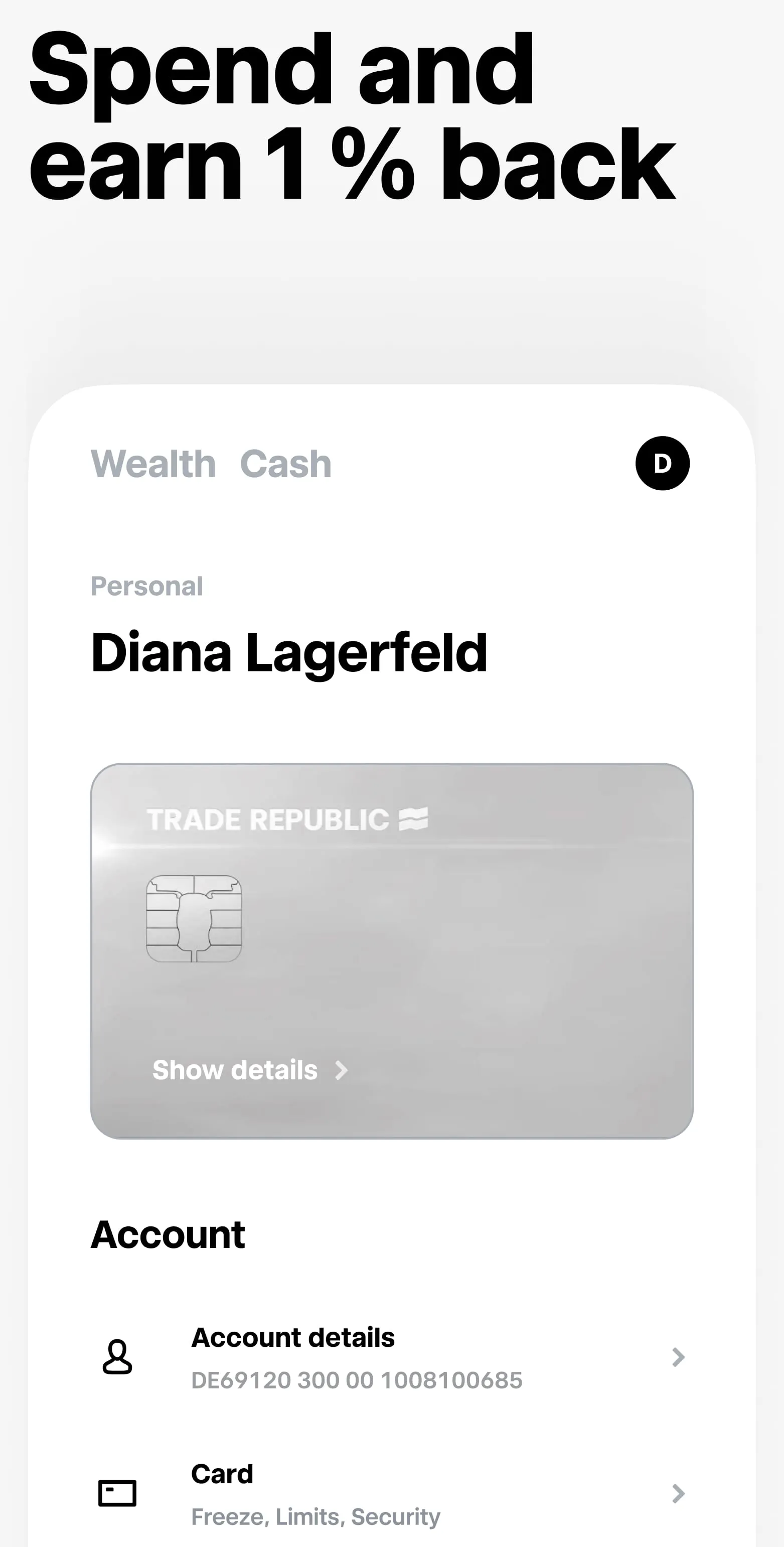The height and width of the screenshot is (1547, 784).
Task: Toggle to the Cash view
Action: click(285, 463)
